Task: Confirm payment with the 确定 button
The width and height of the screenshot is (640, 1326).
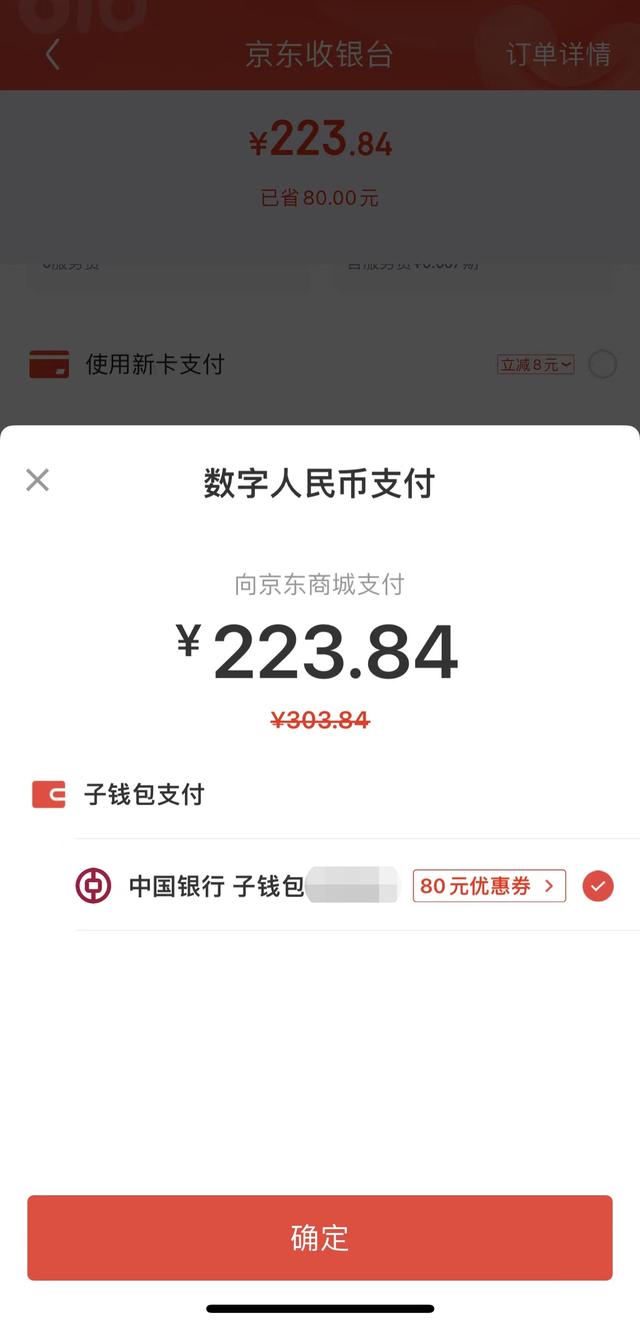Action: pyautogui.click(x=319, y=1237)
